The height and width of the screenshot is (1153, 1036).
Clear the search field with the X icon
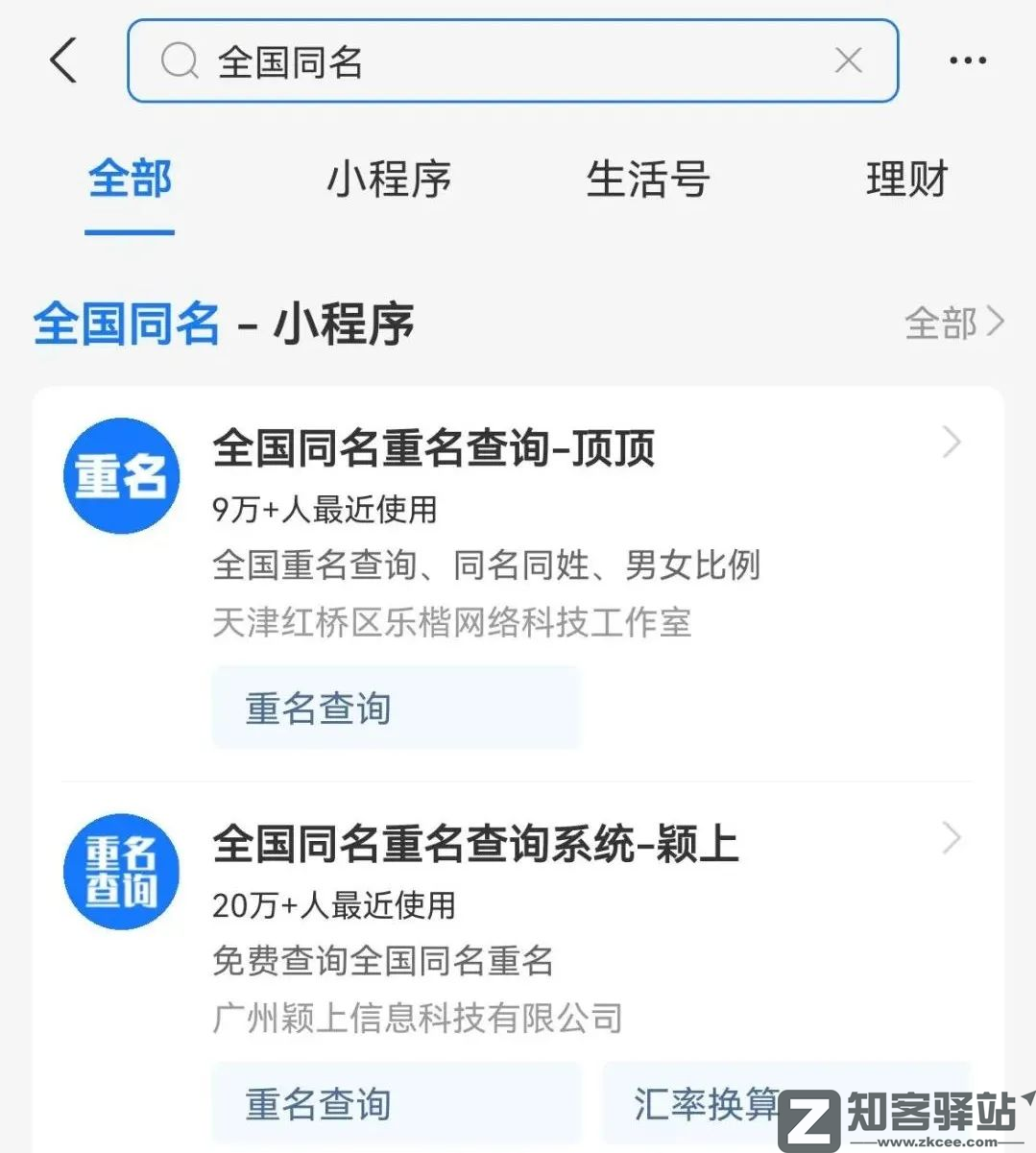pyautogui.click(x=848, y=60)
